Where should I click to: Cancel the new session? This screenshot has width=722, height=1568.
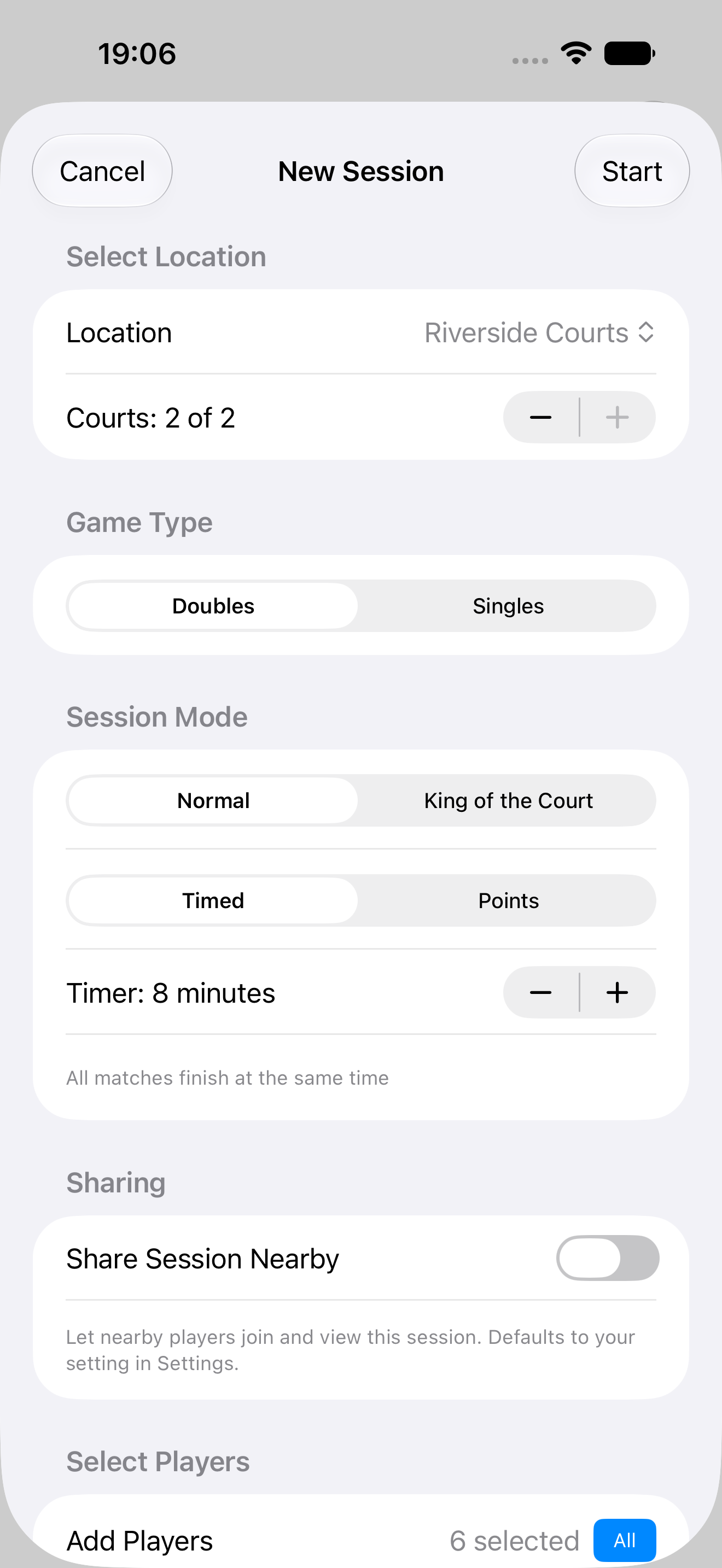(102, 171)
